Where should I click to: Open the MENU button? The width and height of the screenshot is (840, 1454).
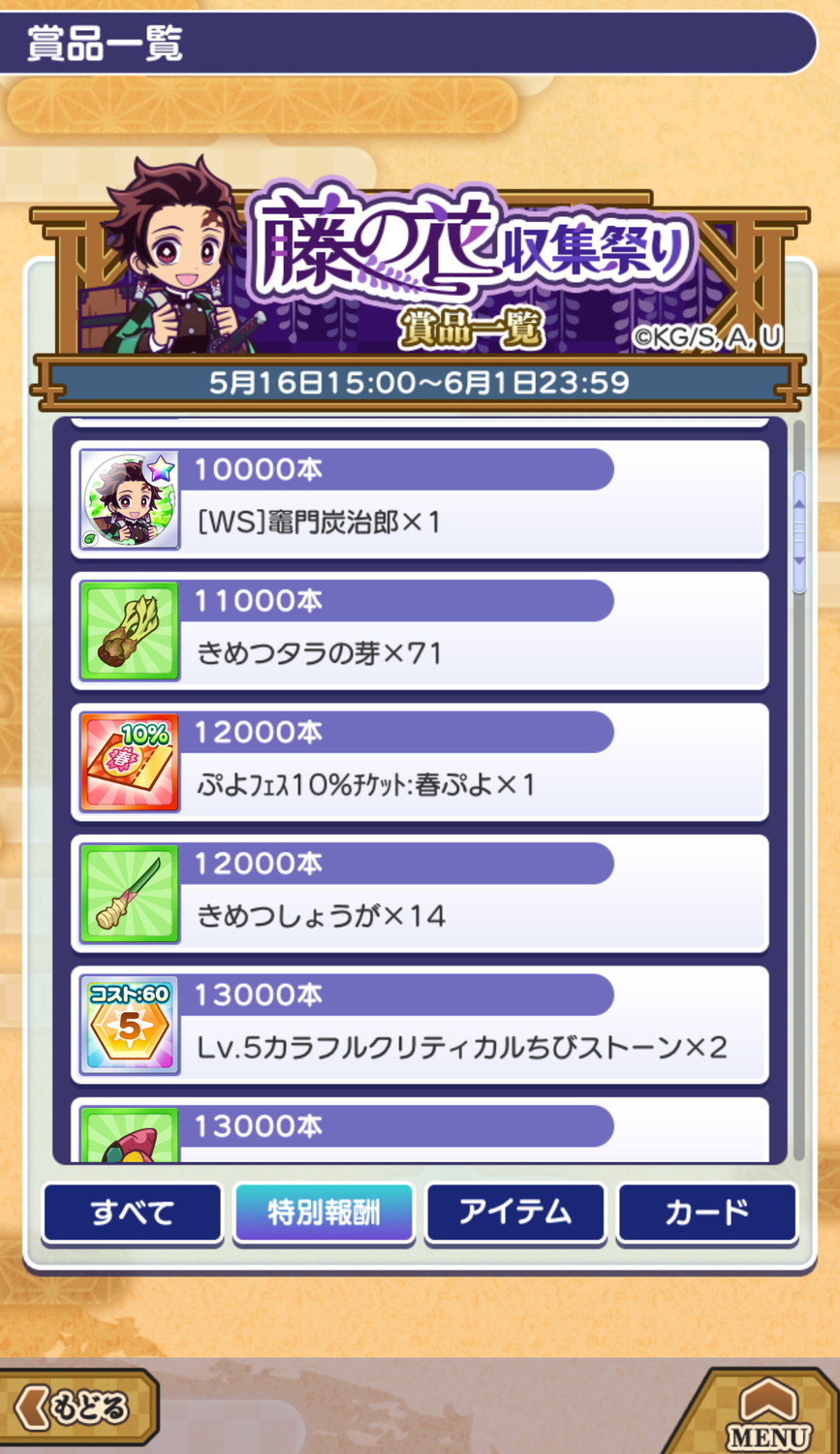coord(767,1415)
